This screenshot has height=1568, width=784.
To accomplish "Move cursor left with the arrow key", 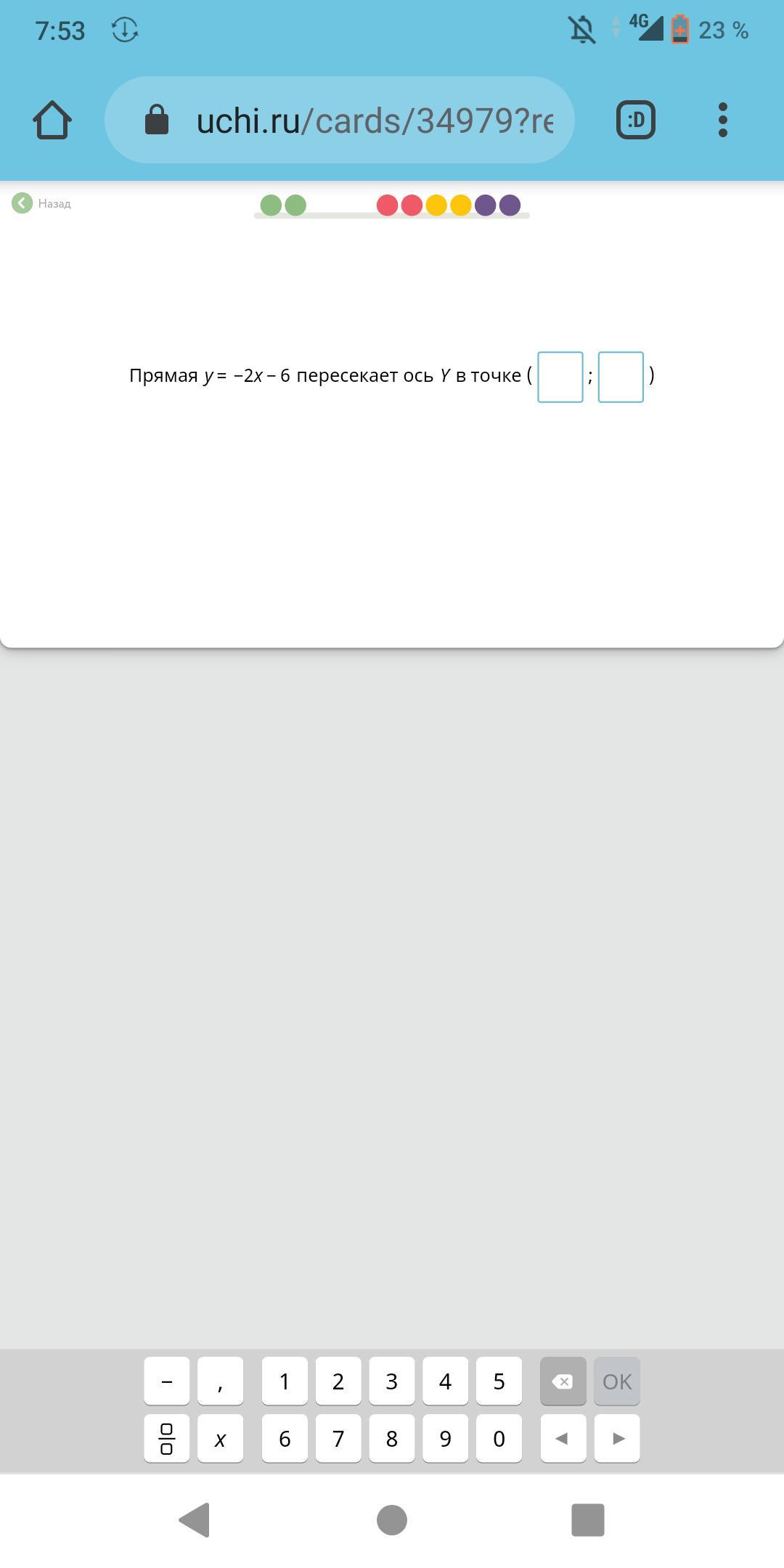I will [563, 1439].
